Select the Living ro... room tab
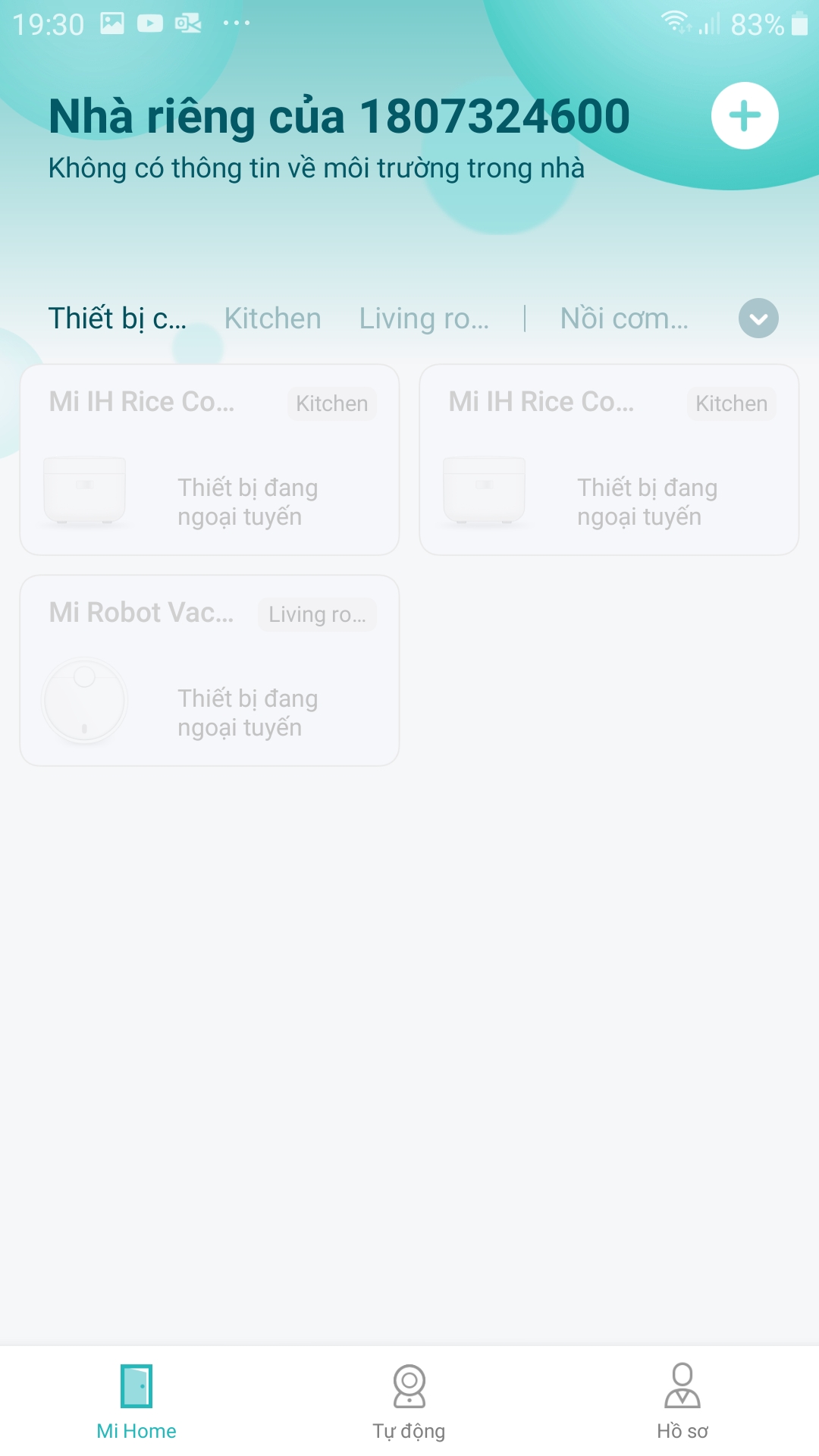 [x=424, y=318]
